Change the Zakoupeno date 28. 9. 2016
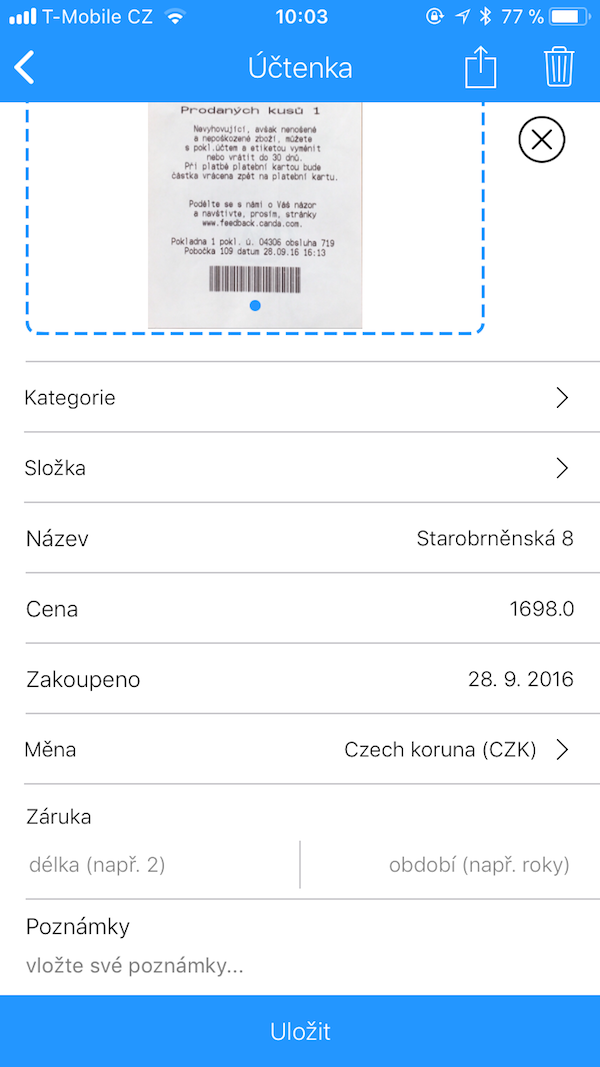 520,680
